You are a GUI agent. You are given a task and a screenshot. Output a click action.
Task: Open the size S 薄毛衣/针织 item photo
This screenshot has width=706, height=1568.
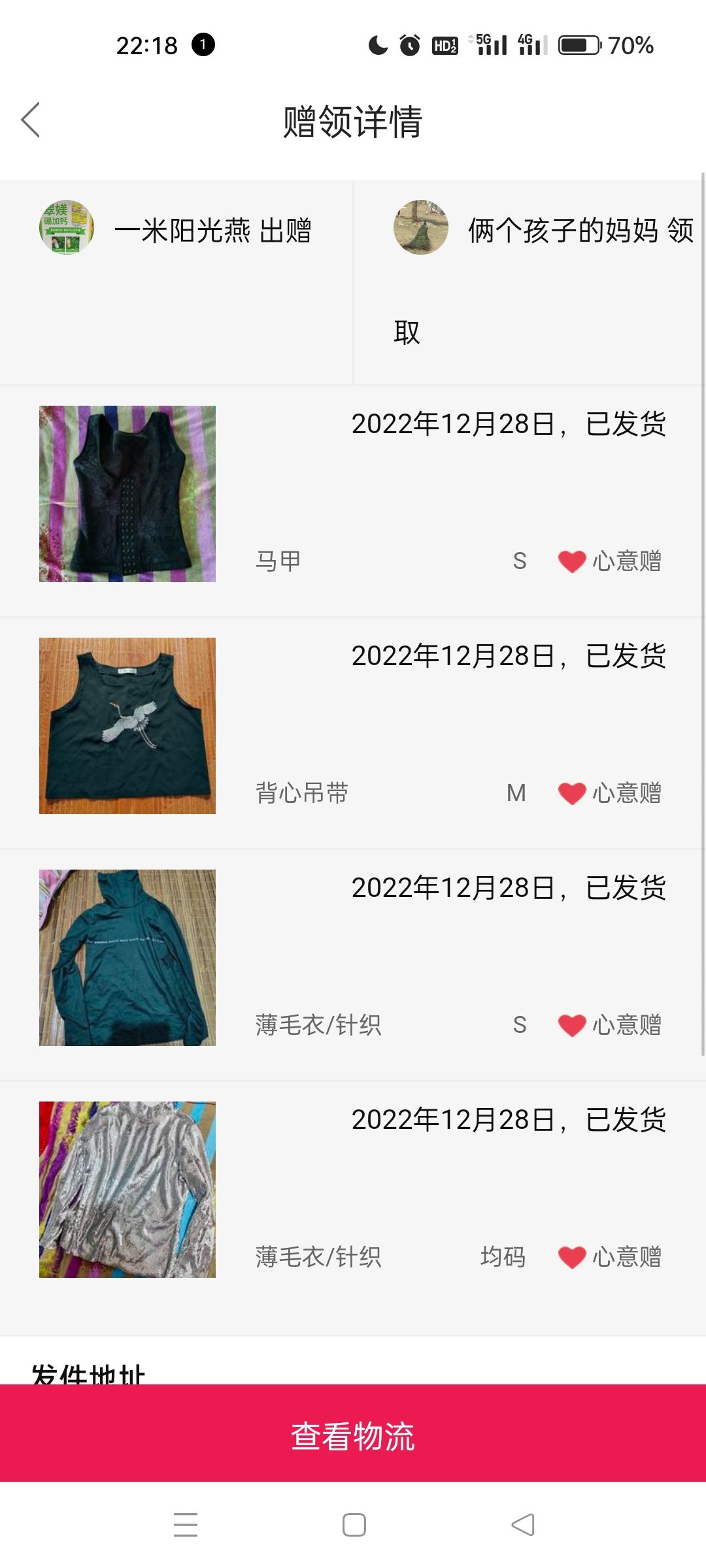(x=127, y=958)
